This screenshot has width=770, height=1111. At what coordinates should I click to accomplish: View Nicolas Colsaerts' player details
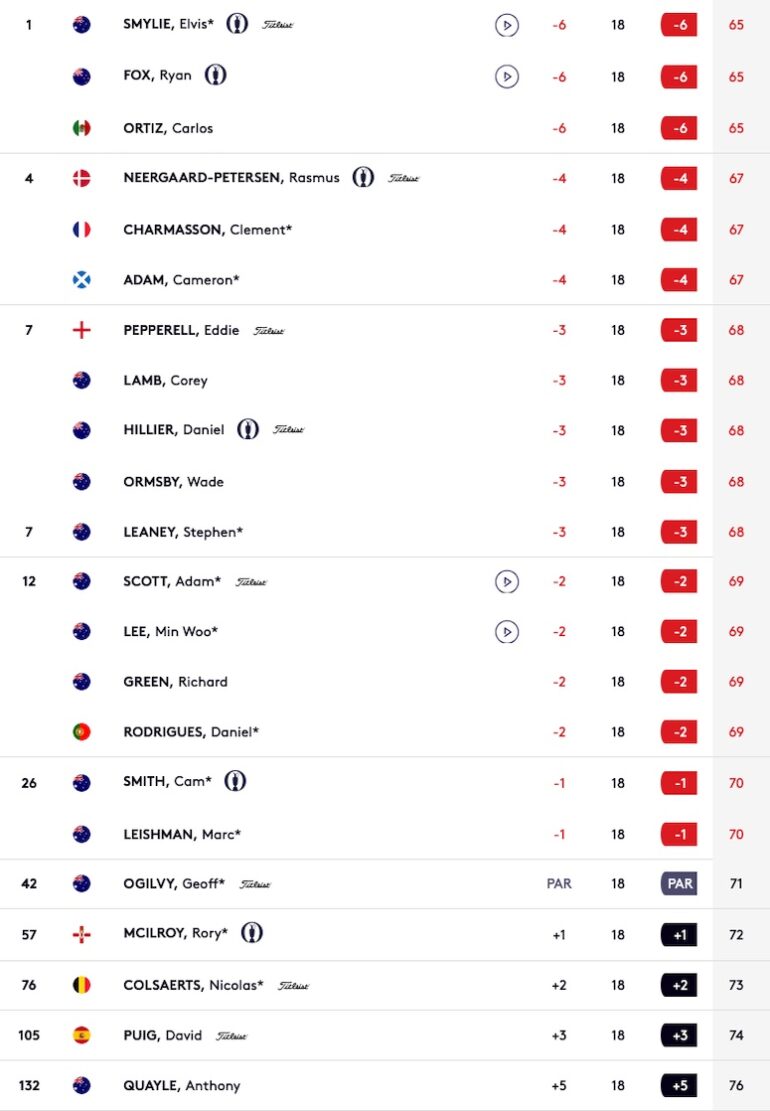(x=193, y=985)
